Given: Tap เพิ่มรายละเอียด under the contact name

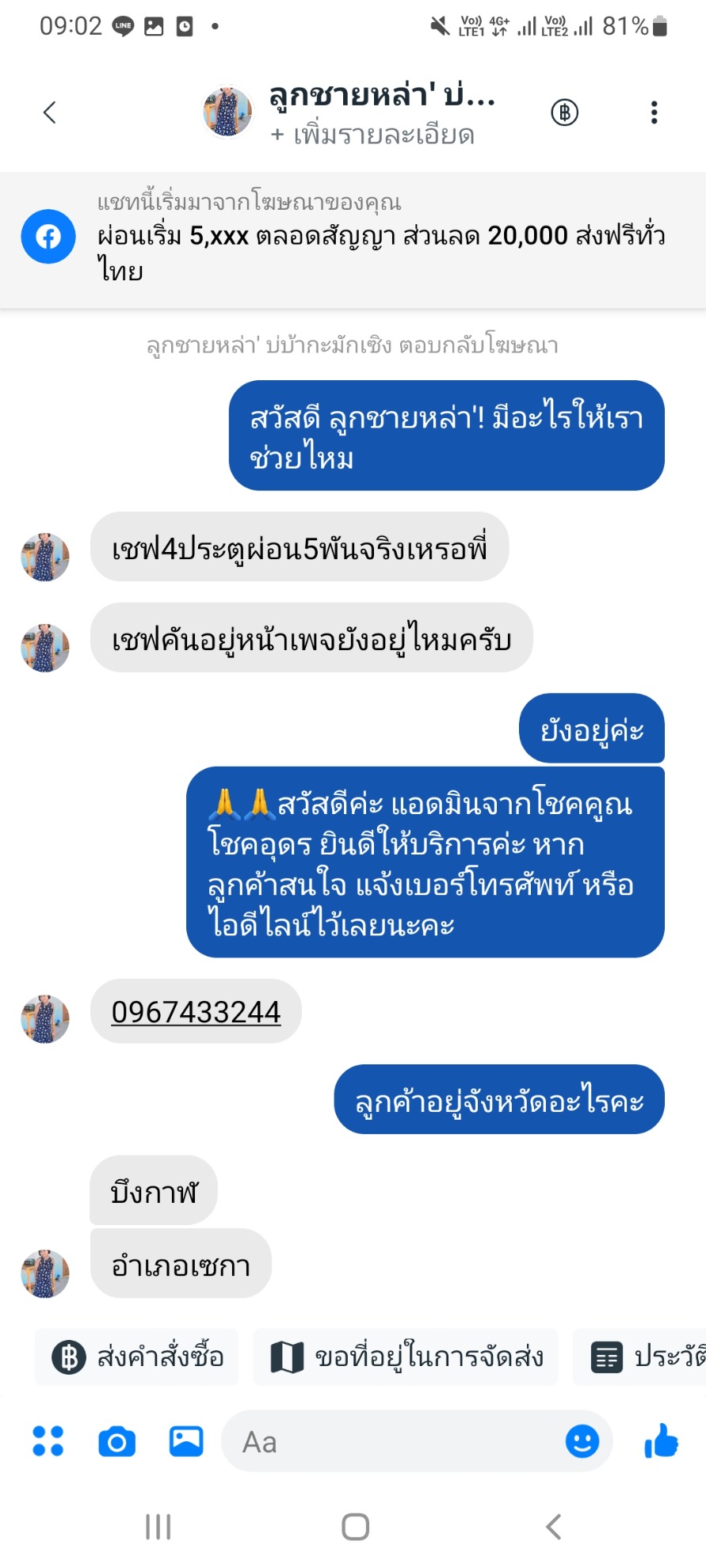Looking at the screenshot, I should 372,135.
